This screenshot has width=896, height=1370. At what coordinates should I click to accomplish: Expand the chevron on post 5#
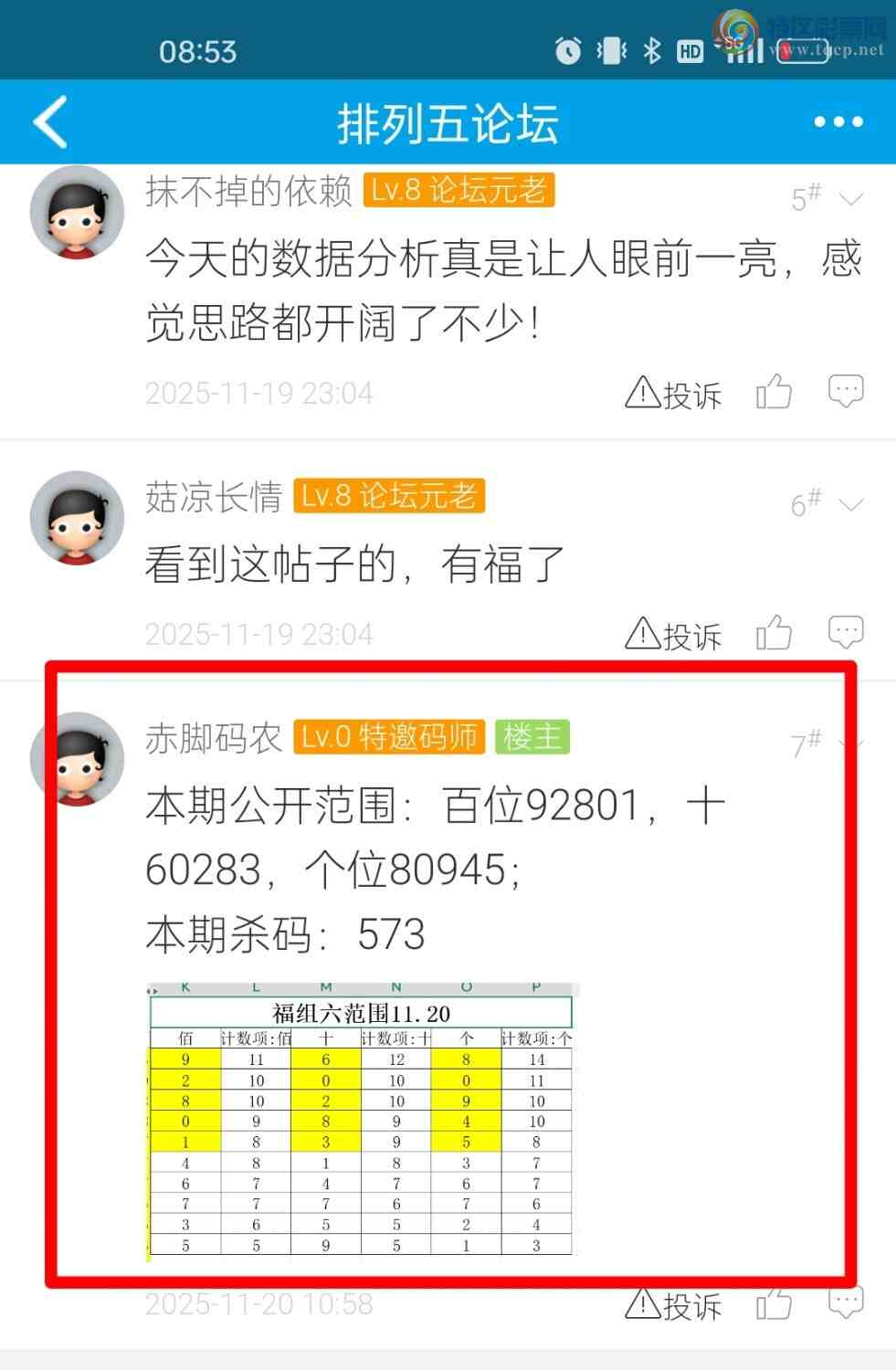pos(851,199)
